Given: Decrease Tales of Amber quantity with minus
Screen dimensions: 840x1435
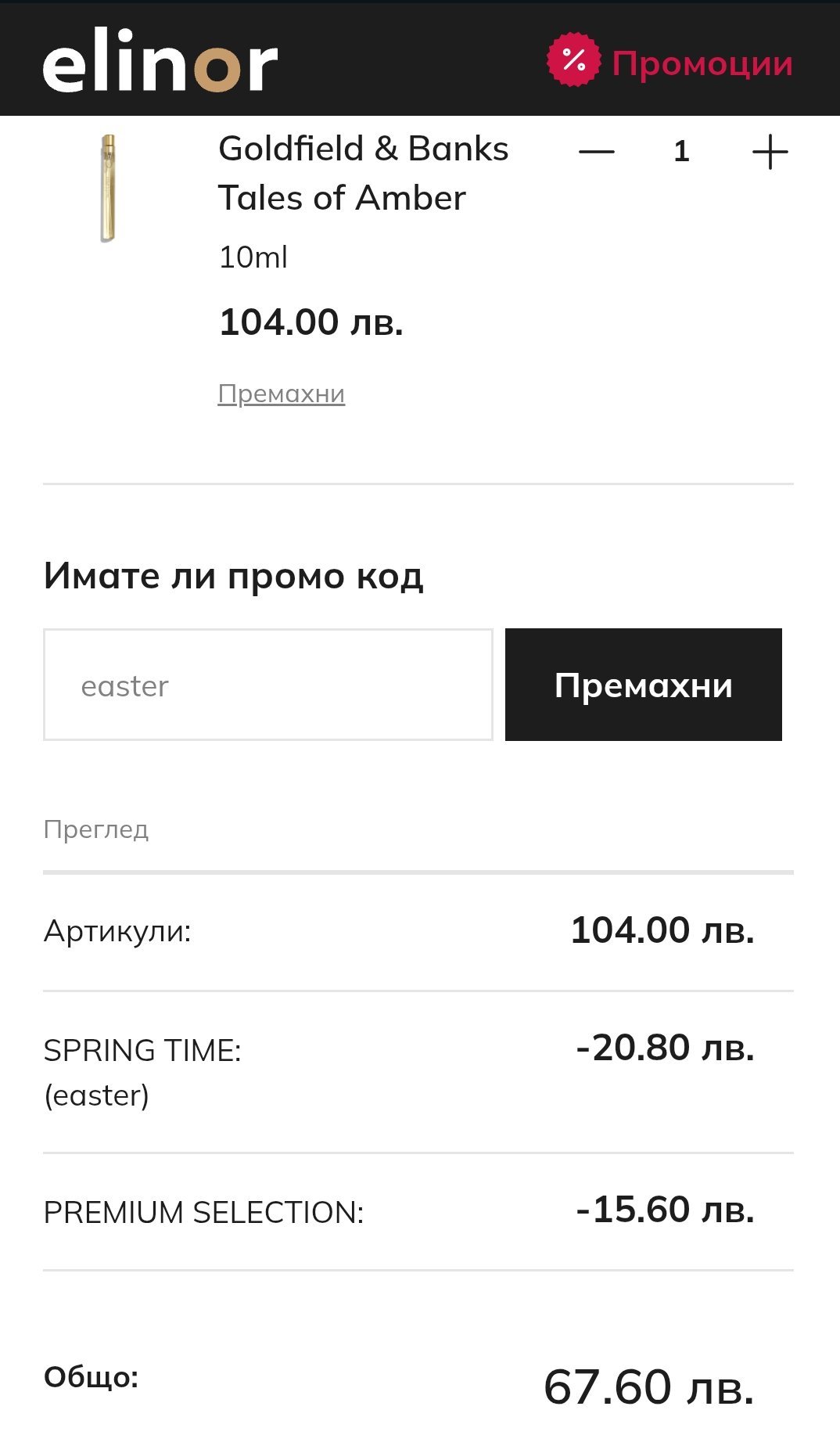Looking at the screenshot, I should (596, 152).
